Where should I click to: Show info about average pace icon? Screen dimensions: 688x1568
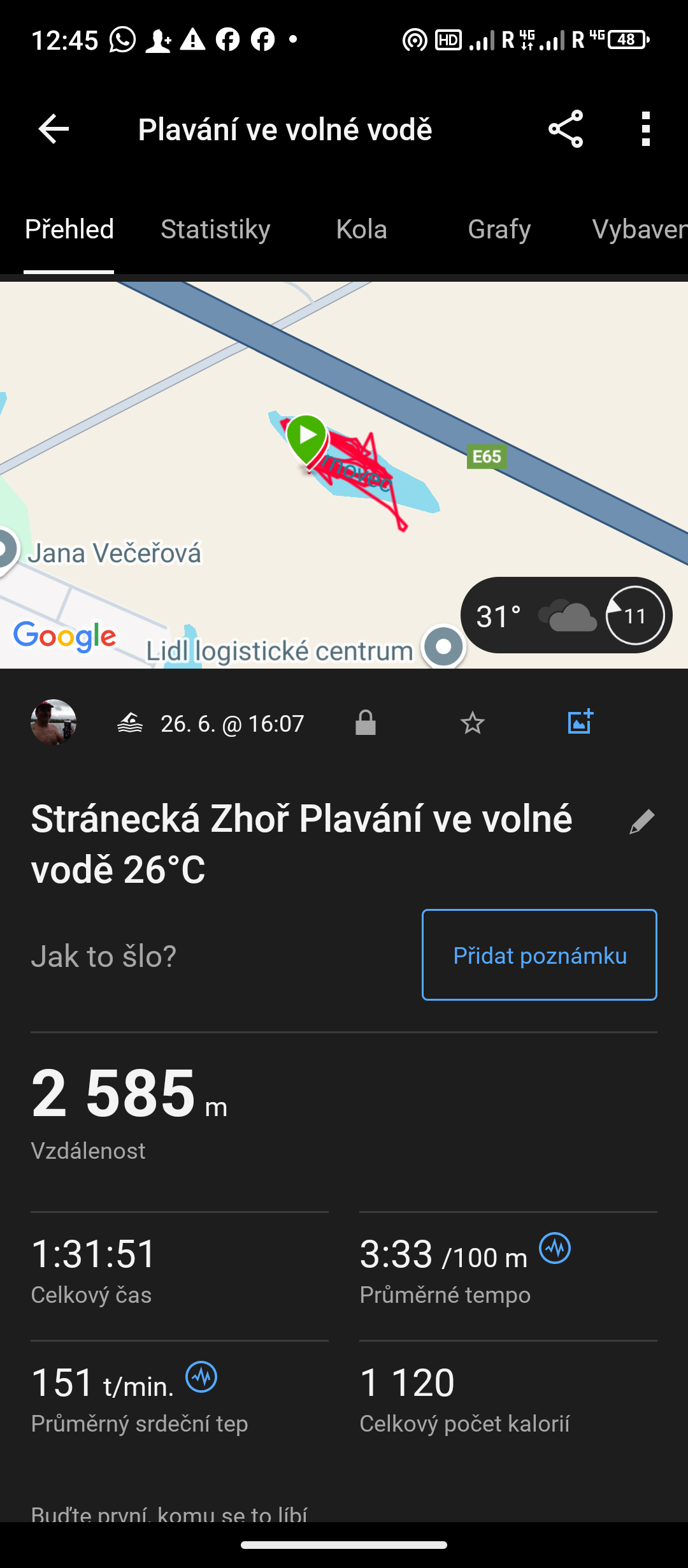pyautogui.click(x=555, y=1248)
